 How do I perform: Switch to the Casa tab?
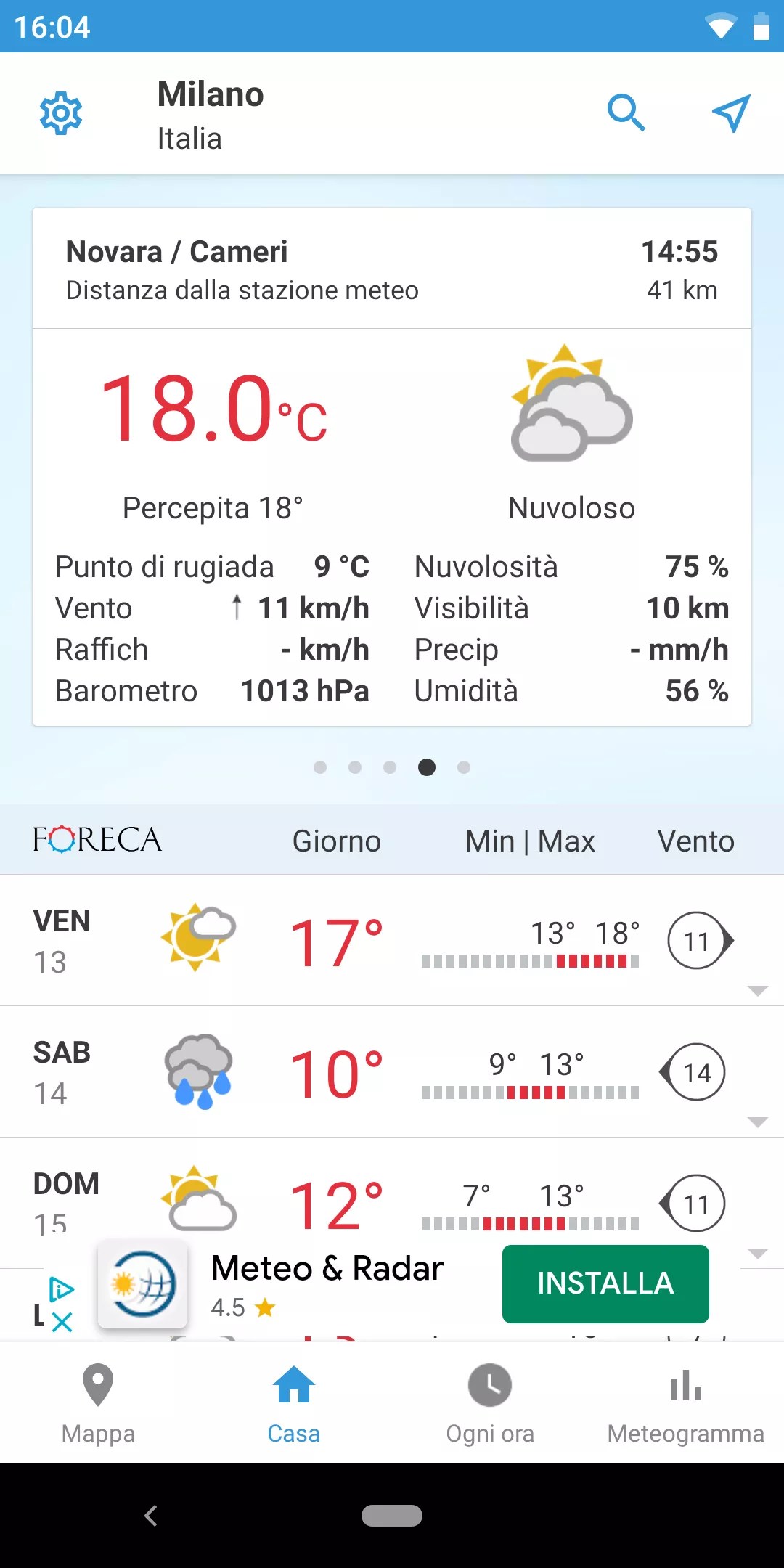(294, 1402)
